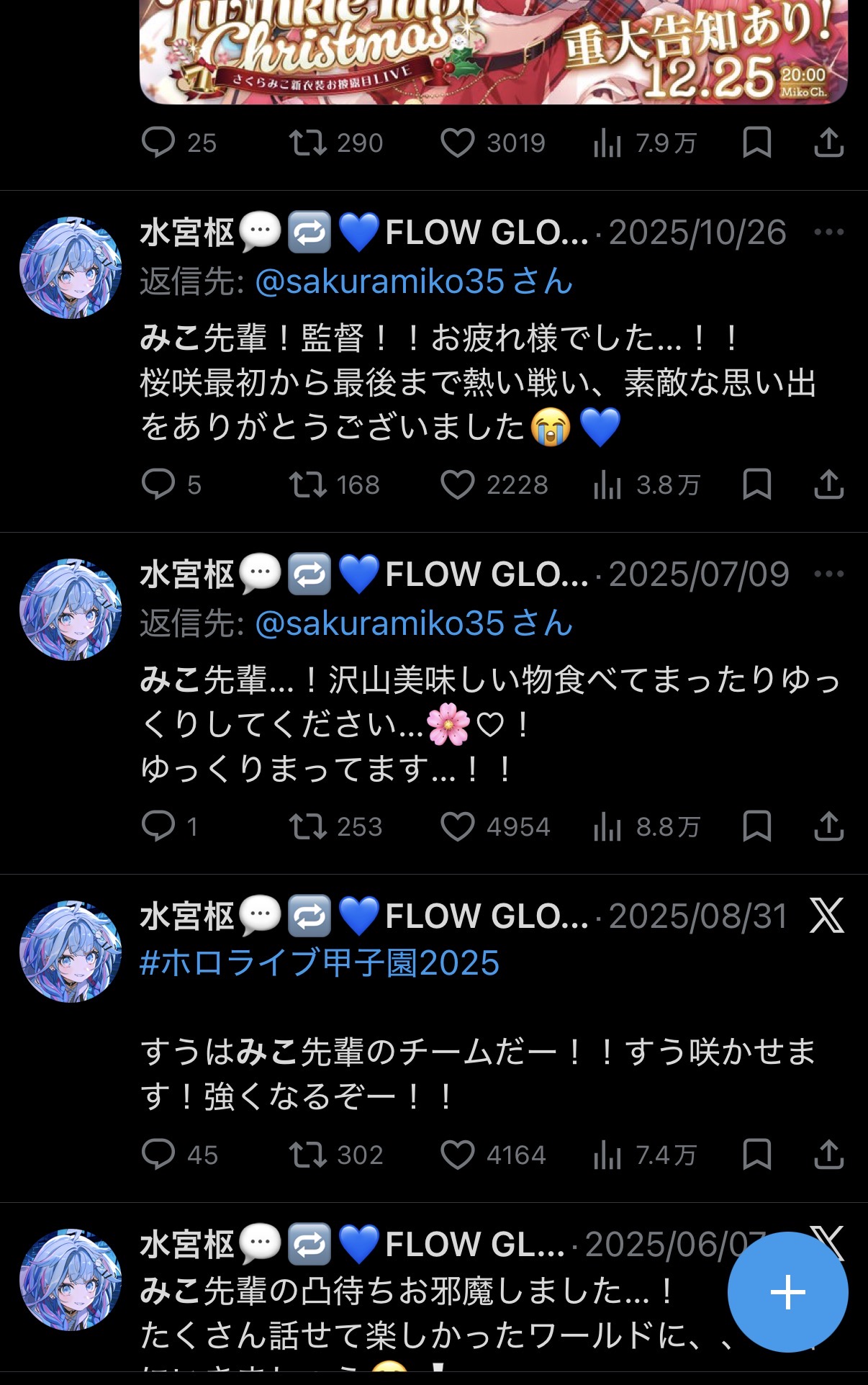The image size is (868, 1385).
Task: Open 水宮枢 avatar on the 2025/10/26 post
Action: pos(71,268)
